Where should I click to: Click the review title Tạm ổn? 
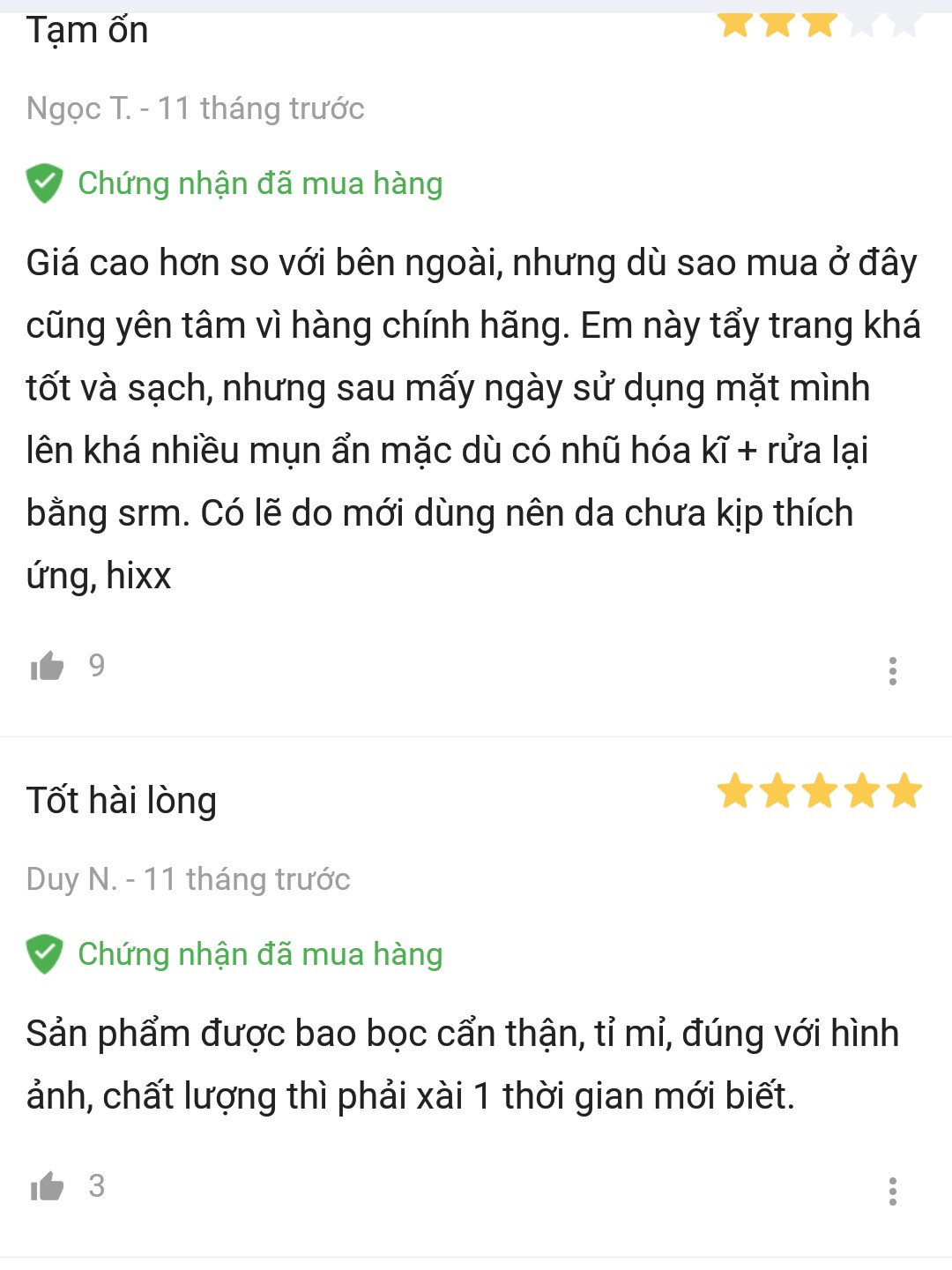pyautogui.click(x=88, y=29)
